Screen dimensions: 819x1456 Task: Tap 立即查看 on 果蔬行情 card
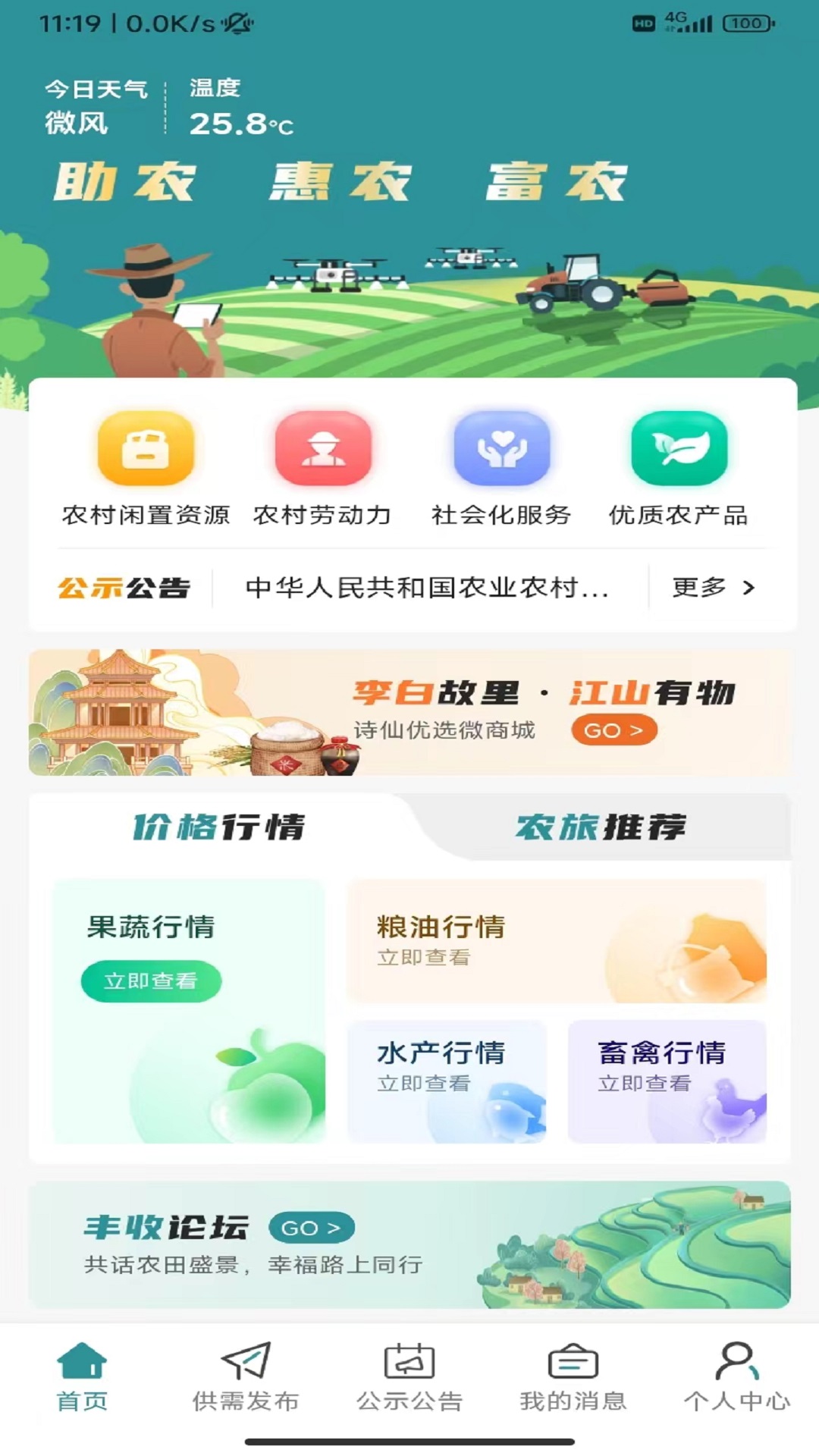pos(151,981)
